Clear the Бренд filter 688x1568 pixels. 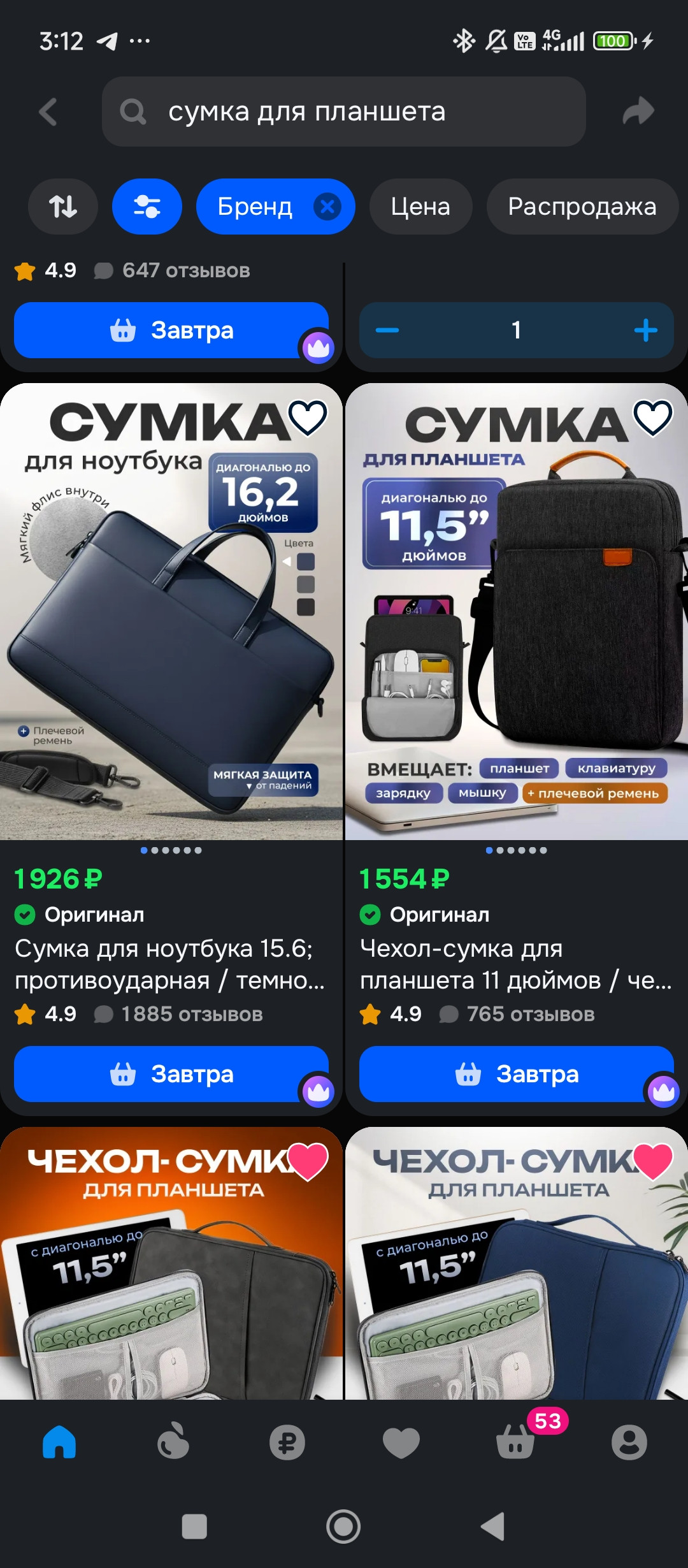[327, 207]
